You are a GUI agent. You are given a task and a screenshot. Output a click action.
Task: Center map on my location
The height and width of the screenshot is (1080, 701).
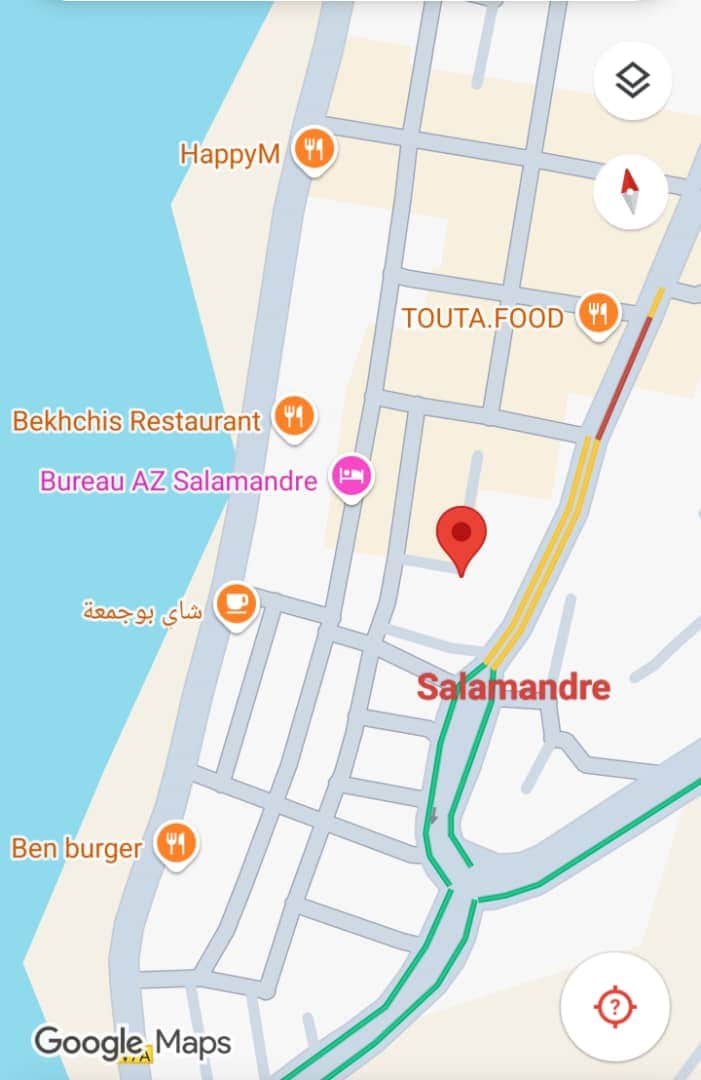[x=615, y=1006]
